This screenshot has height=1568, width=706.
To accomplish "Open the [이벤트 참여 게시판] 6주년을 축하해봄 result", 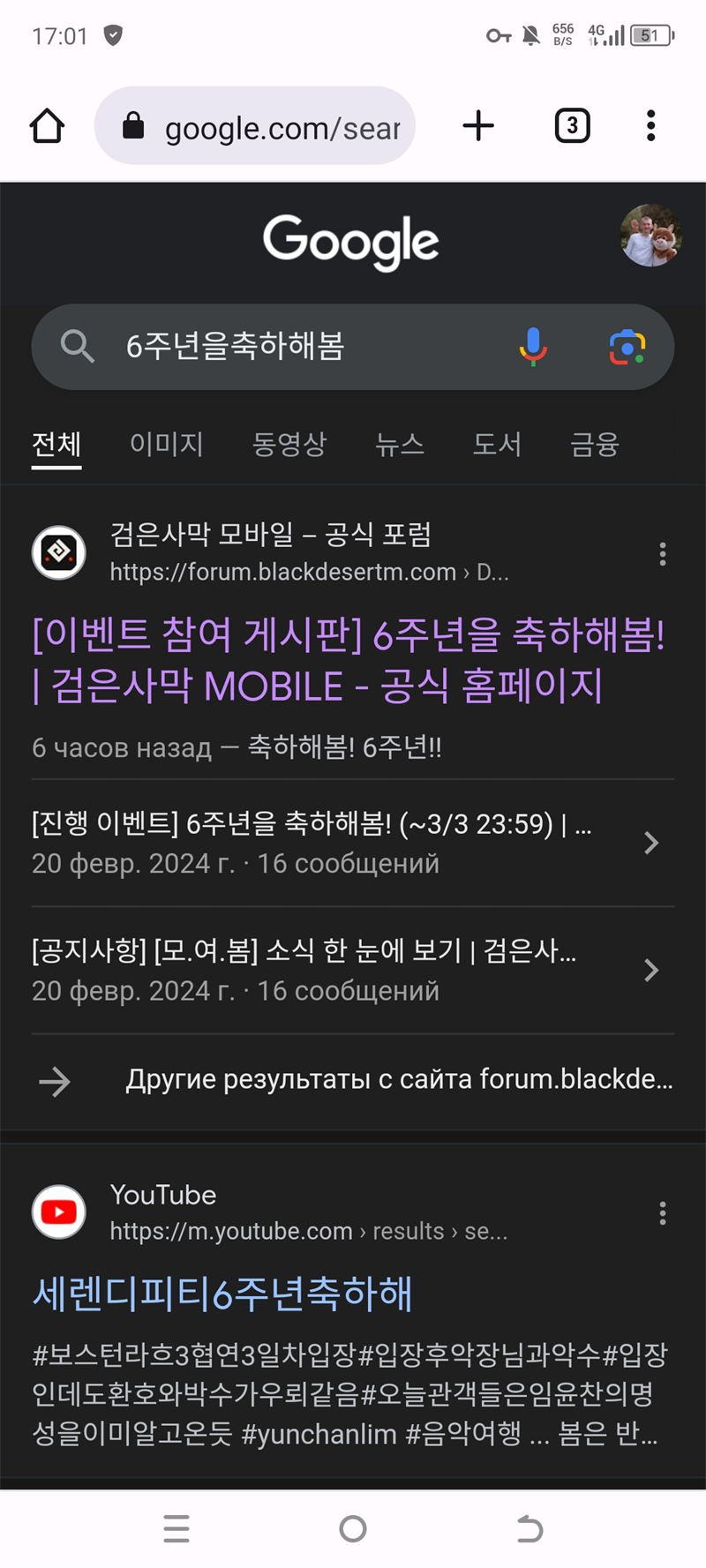I will pos(348,660).
